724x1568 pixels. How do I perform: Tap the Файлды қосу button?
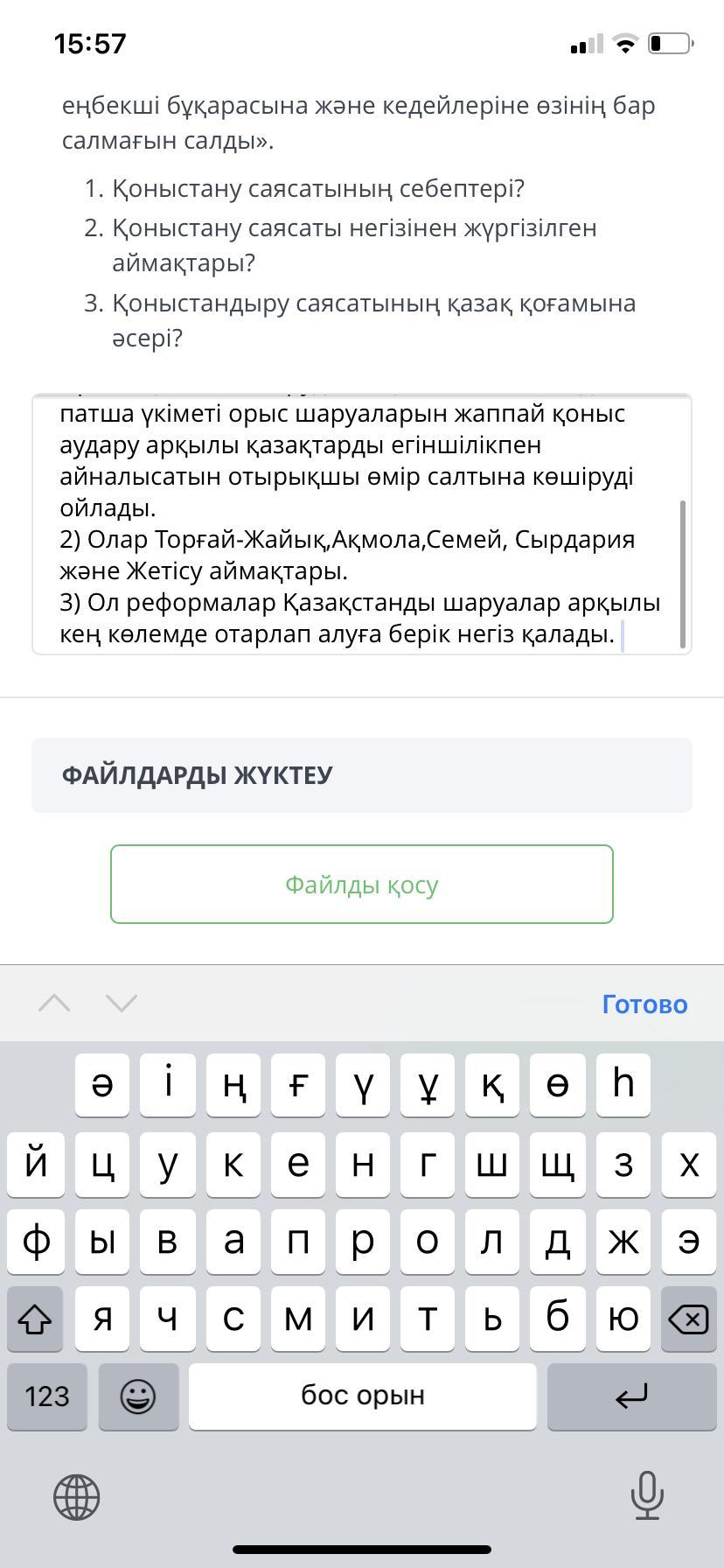point(362,884)
